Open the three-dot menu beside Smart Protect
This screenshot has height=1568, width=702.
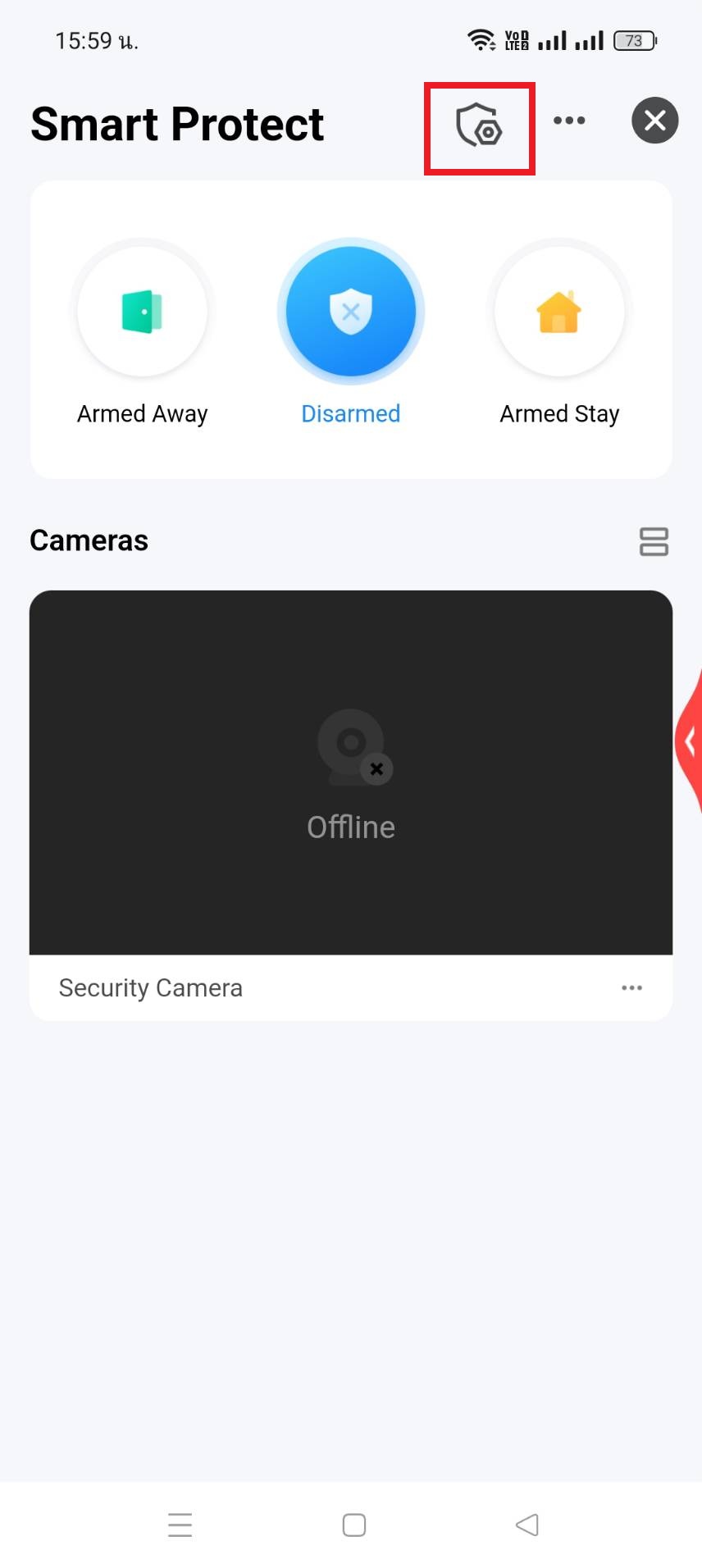569,121
